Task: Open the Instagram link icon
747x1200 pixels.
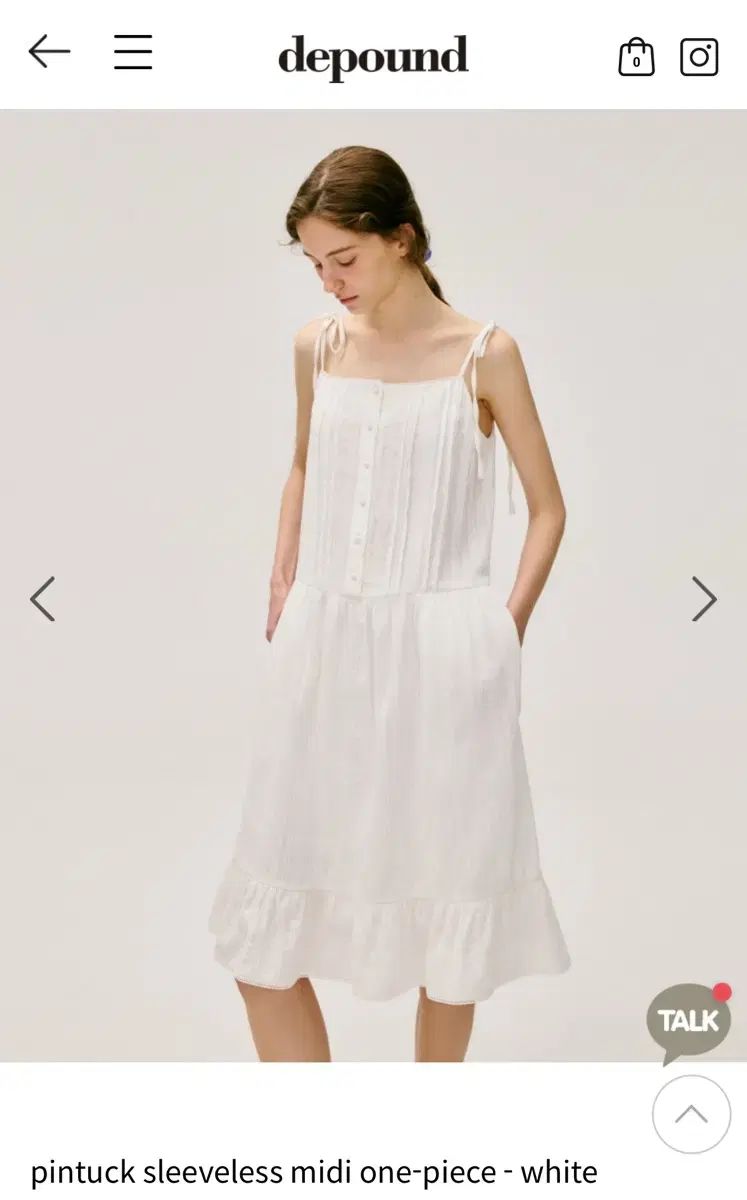Action: click(699, 56)
